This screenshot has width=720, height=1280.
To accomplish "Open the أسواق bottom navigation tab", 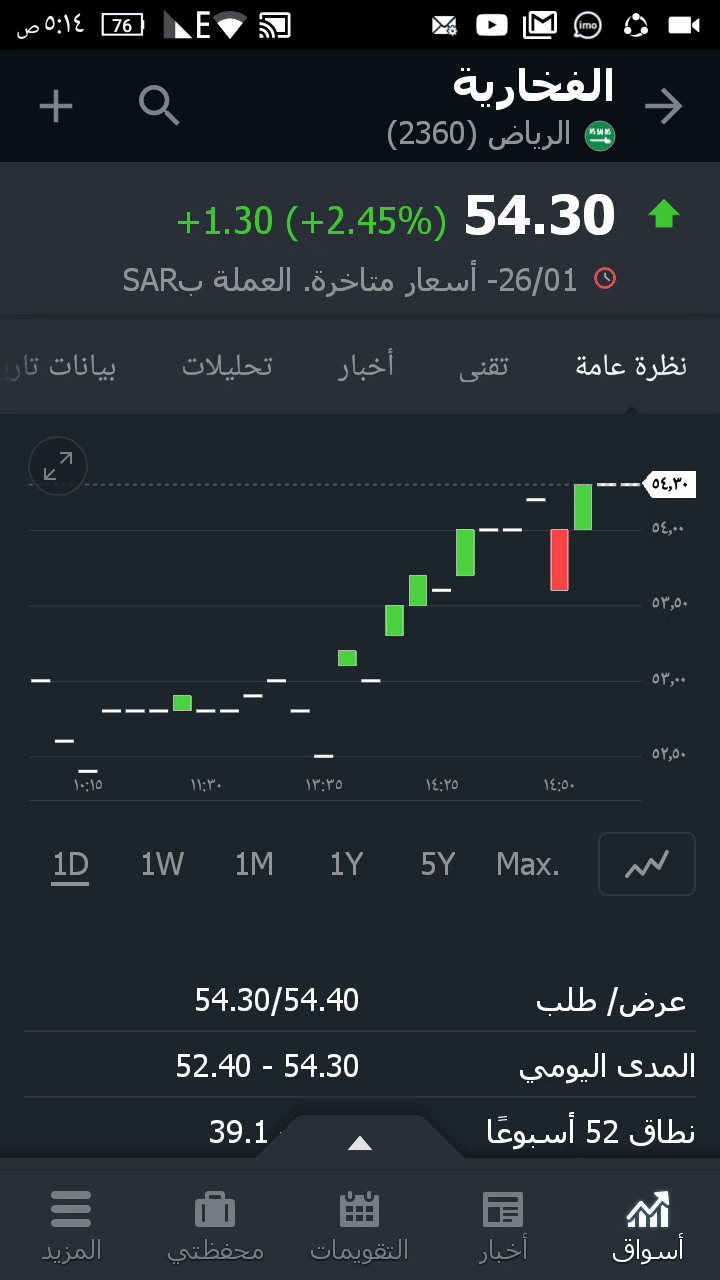I will click(648, 1225).
